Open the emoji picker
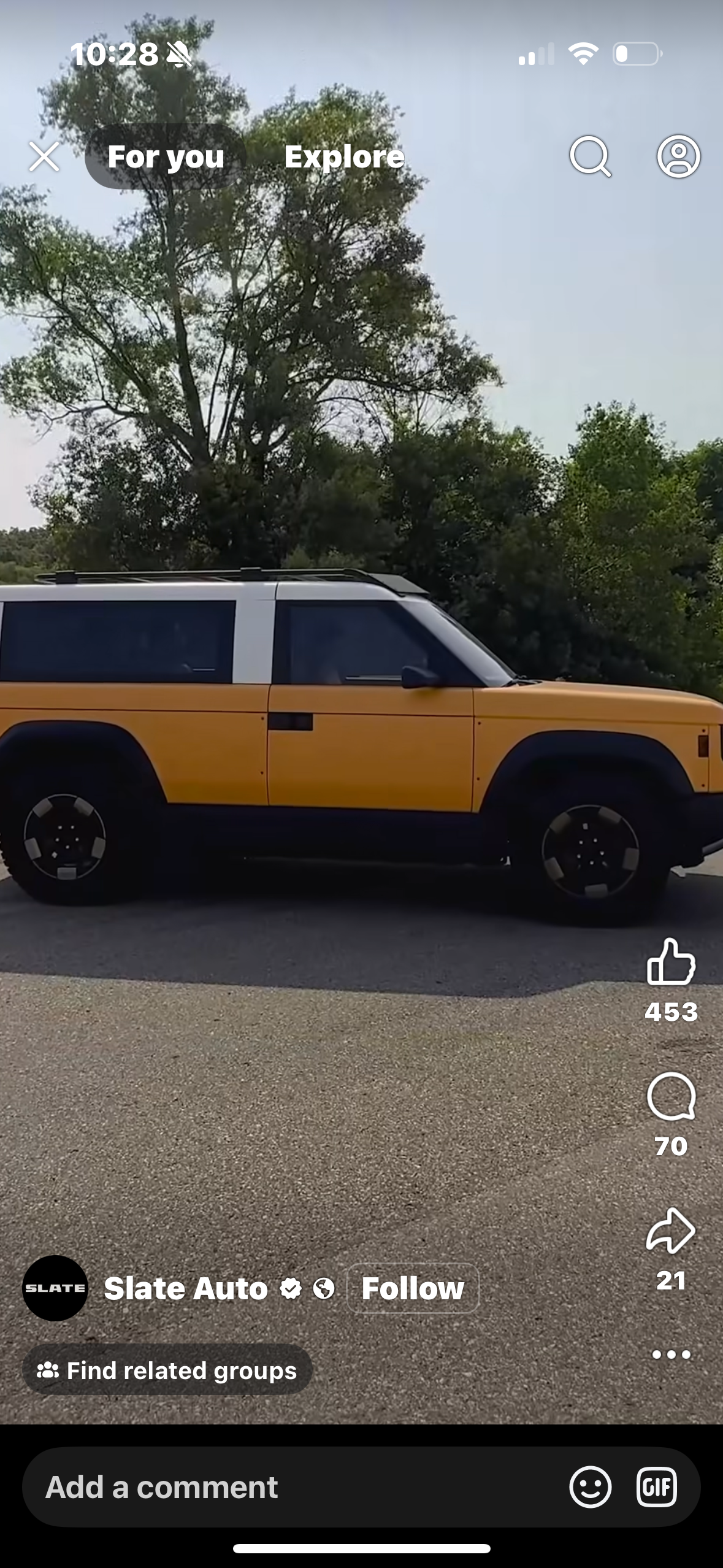This screenshot has width=723, height=1568. coord(590,1487)
